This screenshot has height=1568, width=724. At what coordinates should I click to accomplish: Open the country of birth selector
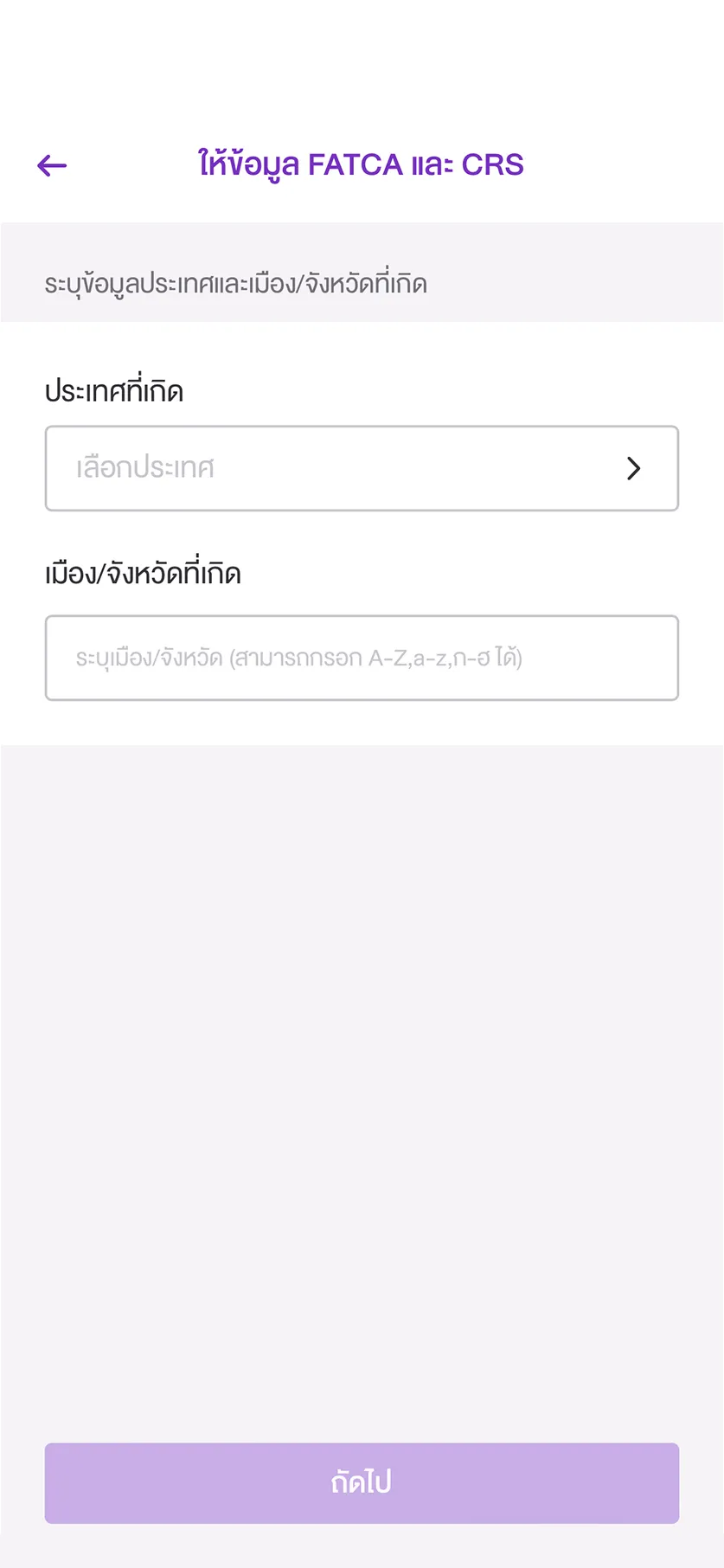(362, 468)
